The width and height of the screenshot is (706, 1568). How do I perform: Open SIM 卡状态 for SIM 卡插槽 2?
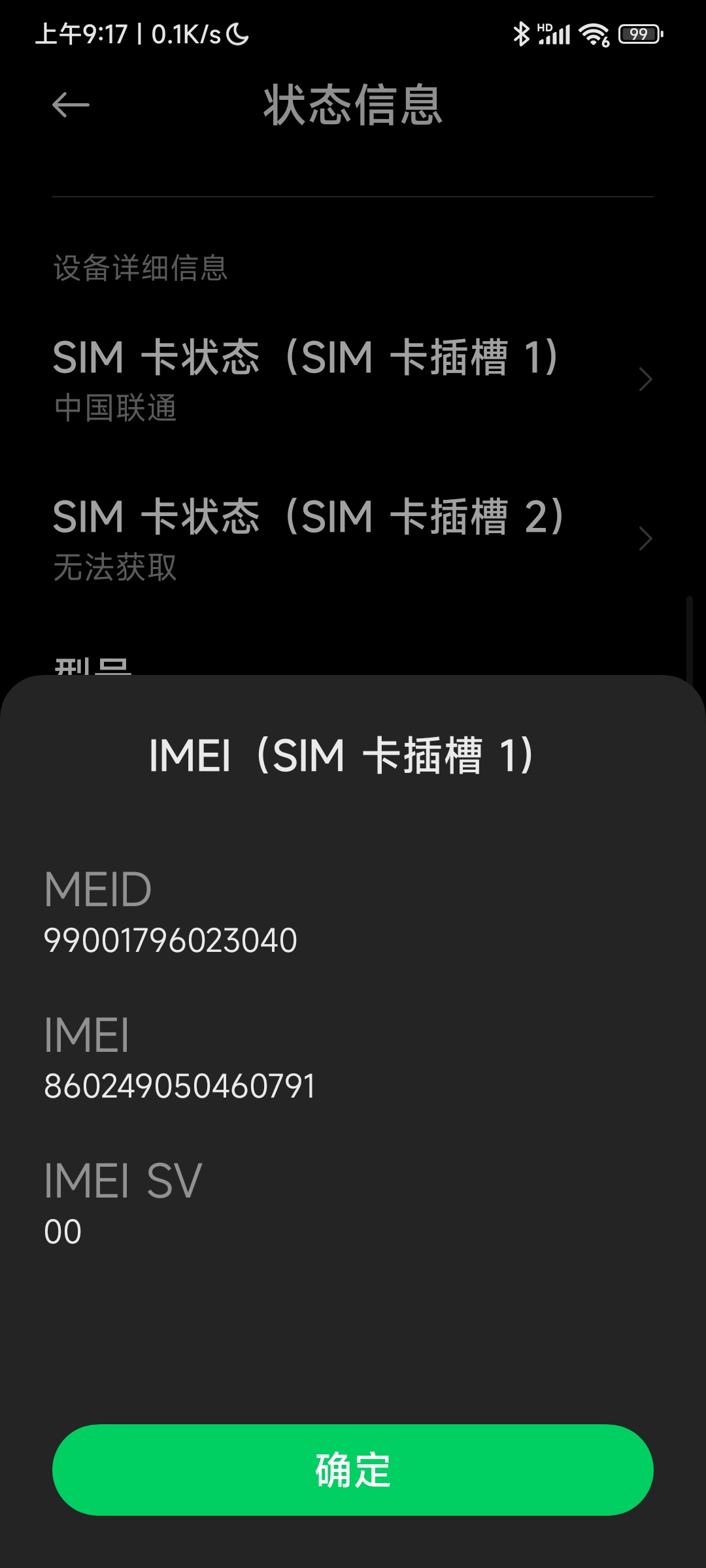353,538
